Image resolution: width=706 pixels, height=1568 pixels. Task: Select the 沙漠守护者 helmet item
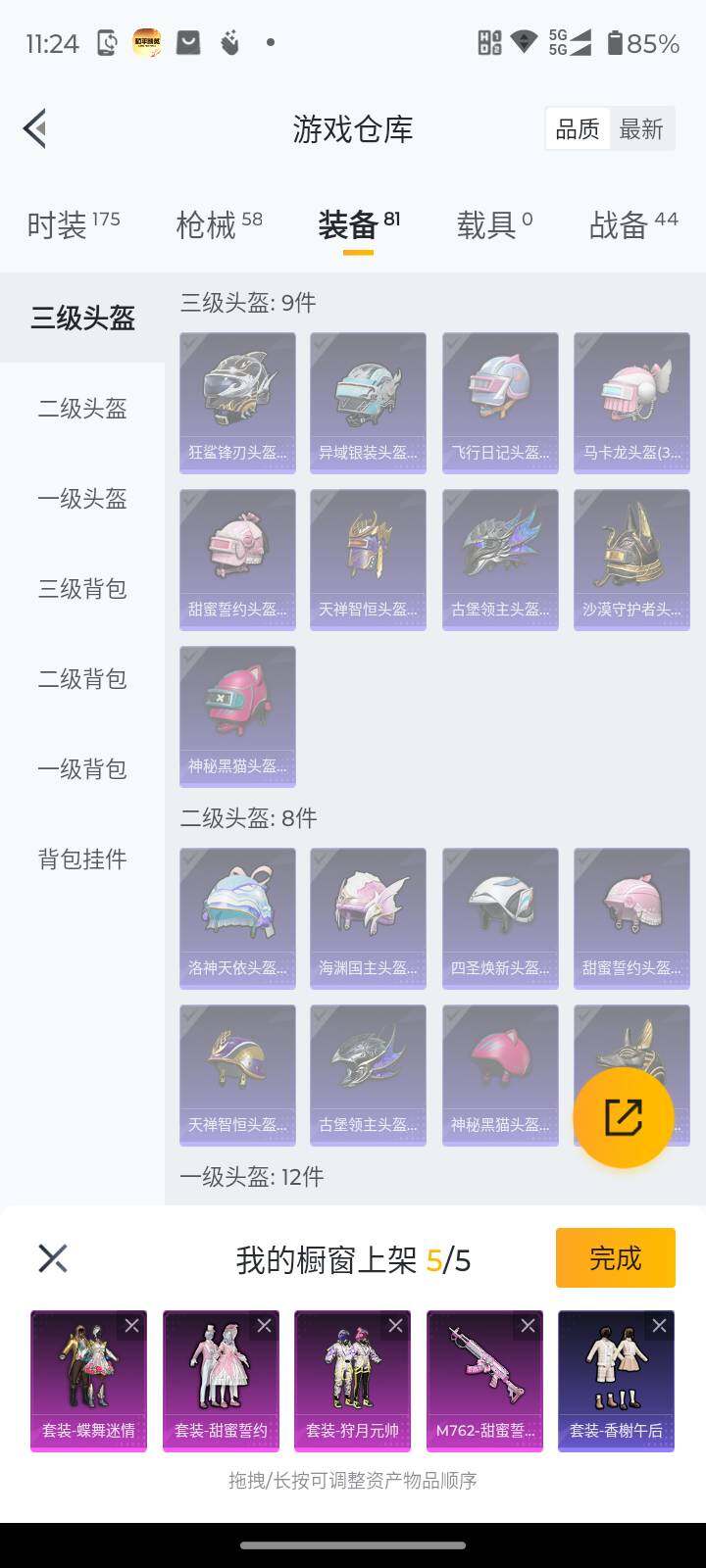631,560
